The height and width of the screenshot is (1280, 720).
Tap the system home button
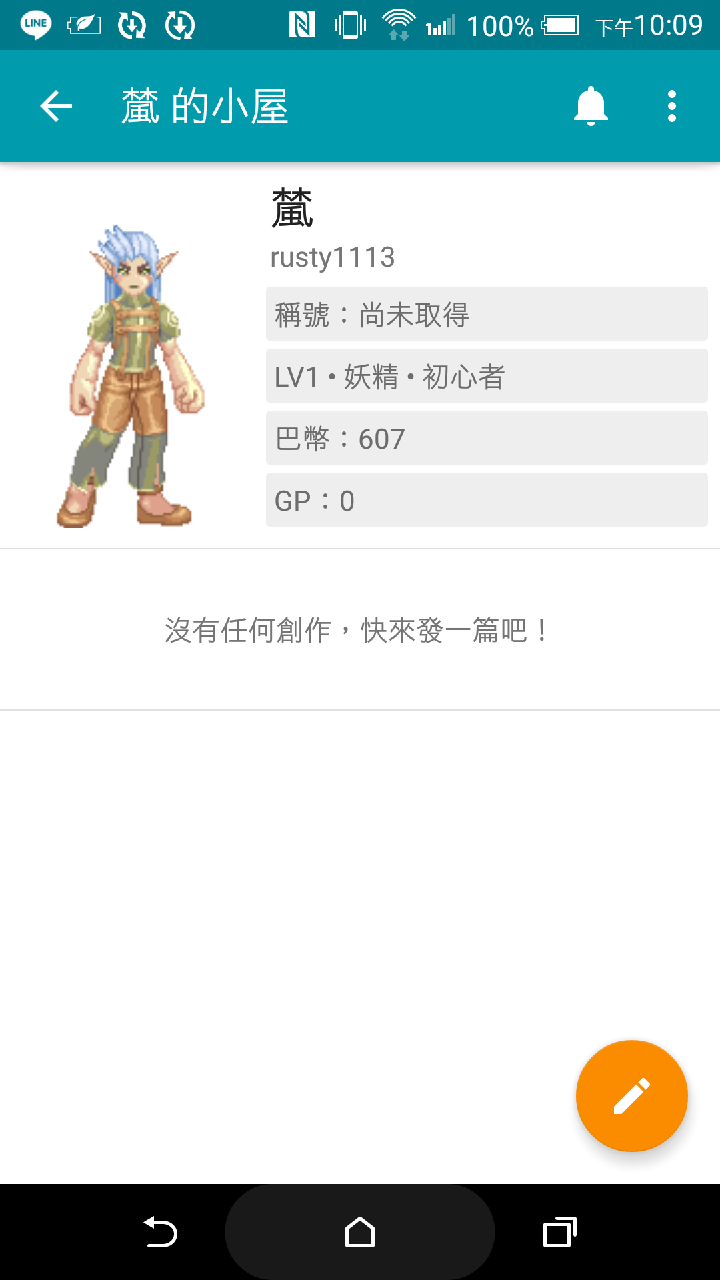point(360,1232)
